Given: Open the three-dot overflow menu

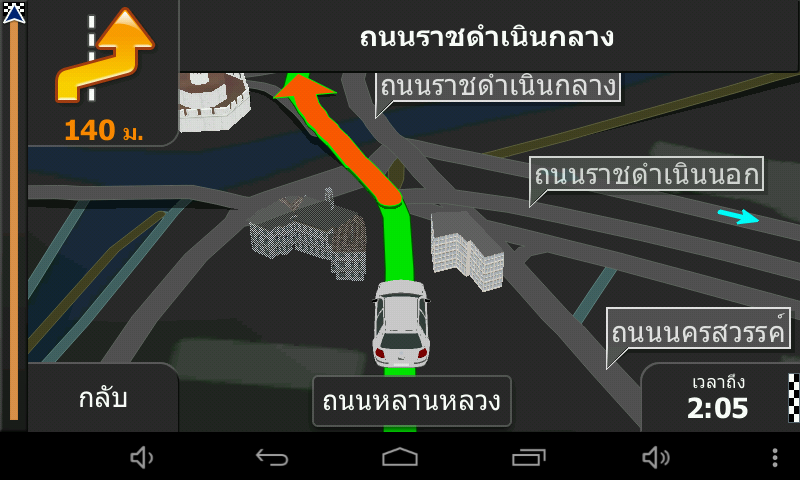Looking at the screenshot, I should 774,457.
